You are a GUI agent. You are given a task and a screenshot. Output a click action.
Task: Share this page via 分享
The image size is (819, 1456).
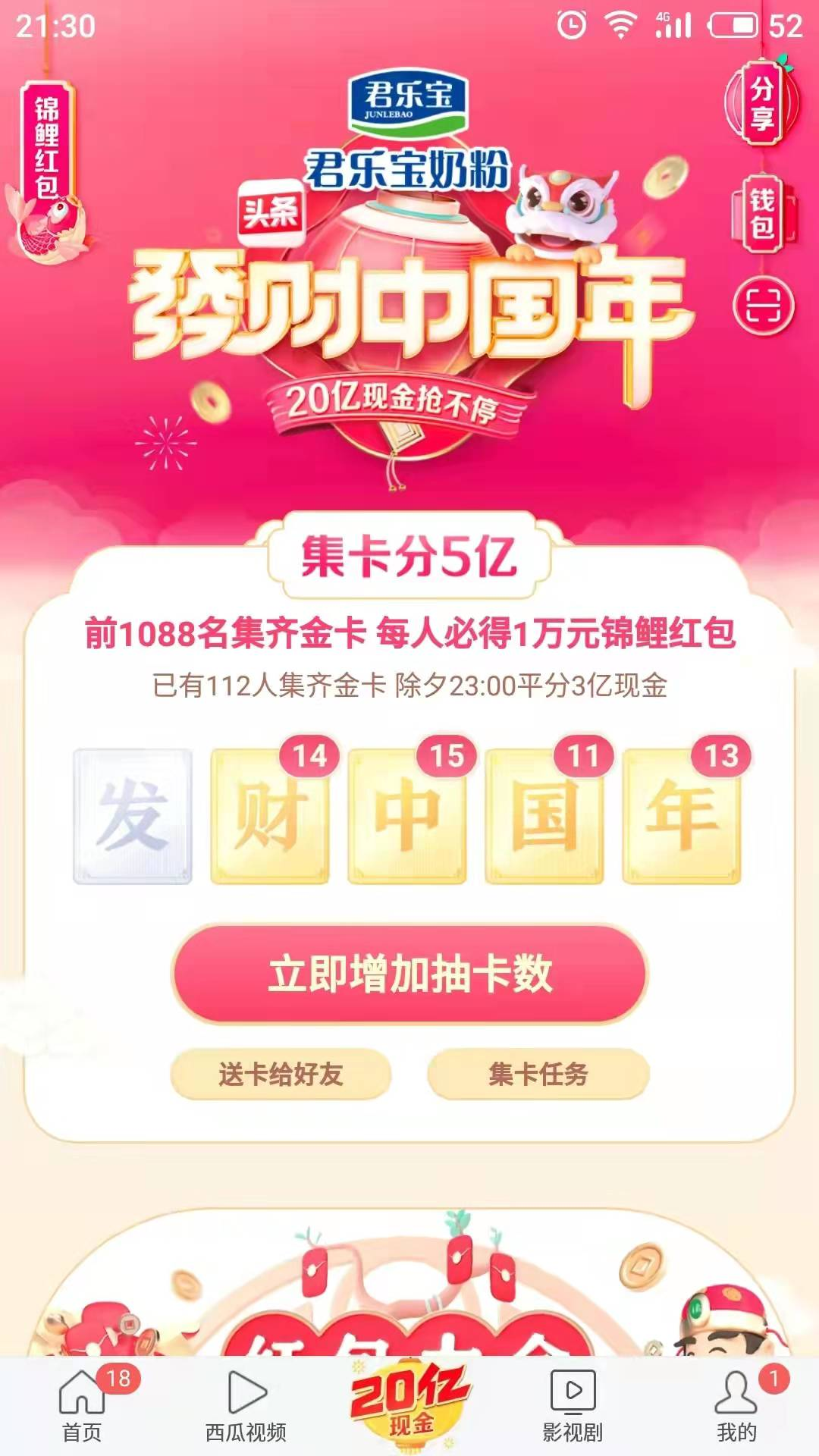(761, 104)
